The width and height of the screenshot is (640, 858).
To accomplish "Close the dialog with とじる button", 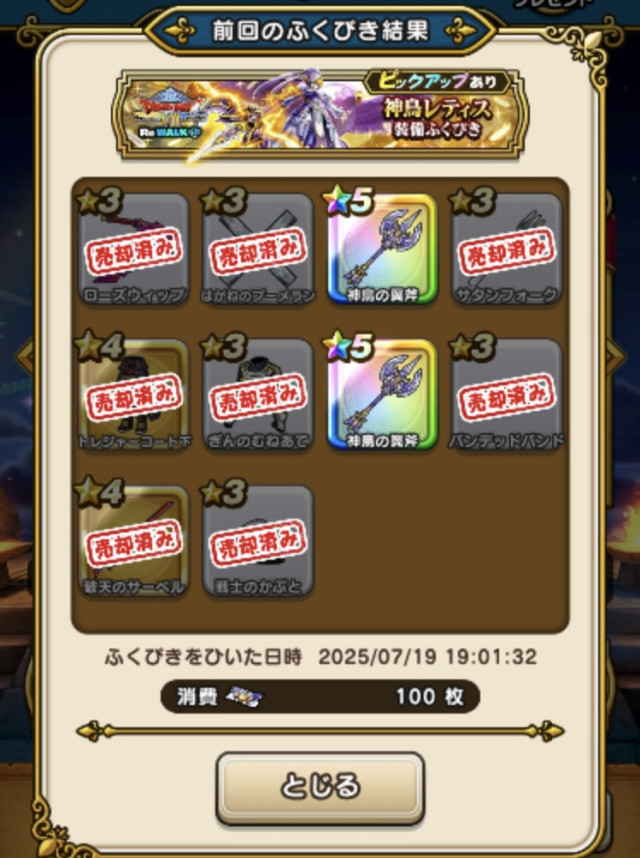I will (320, 786).
